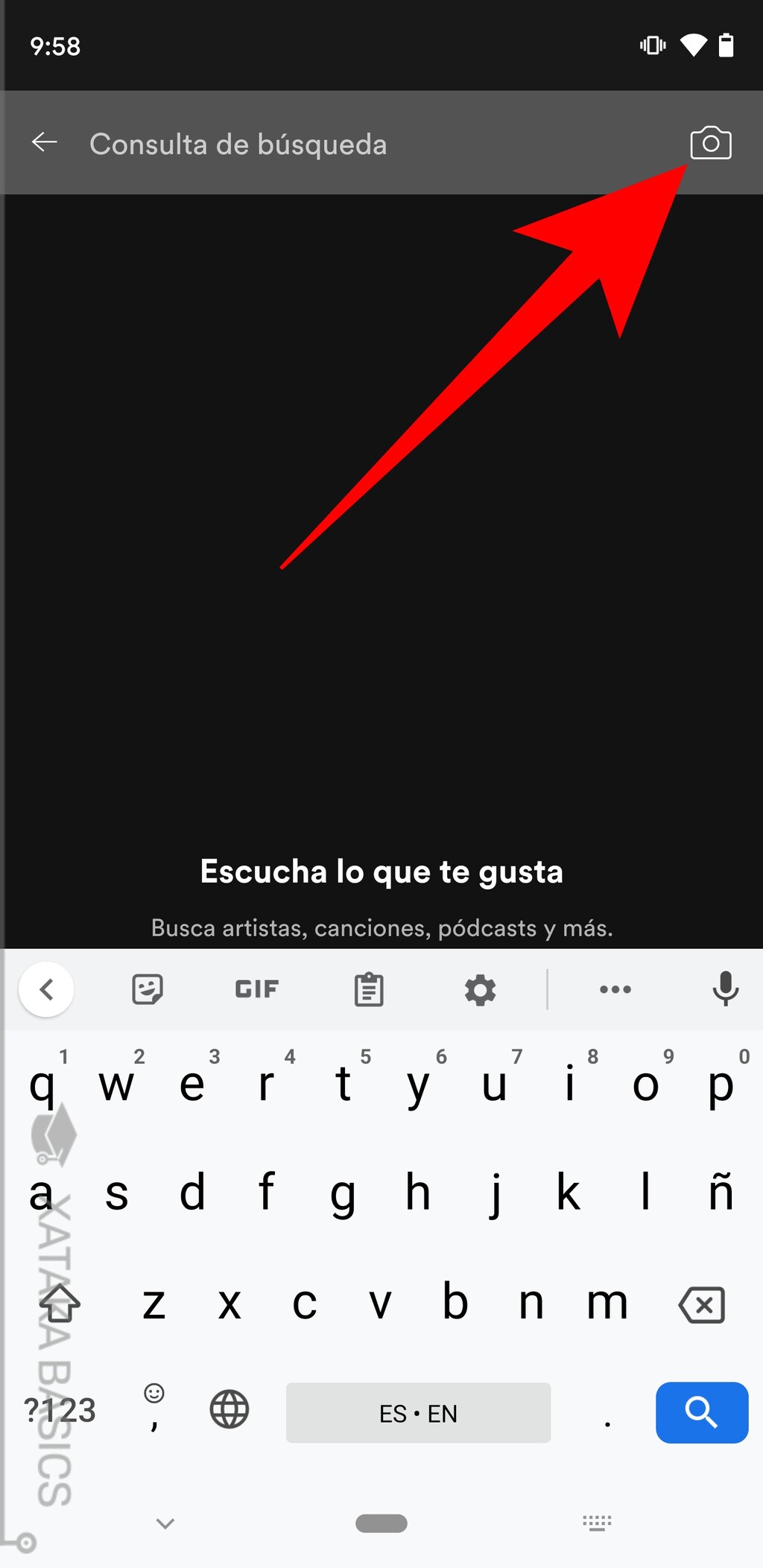The width and height of the screenshot is (763, 1568).
Task: Switch to symbols with the ?123 key
Action: coord(60,1411)
